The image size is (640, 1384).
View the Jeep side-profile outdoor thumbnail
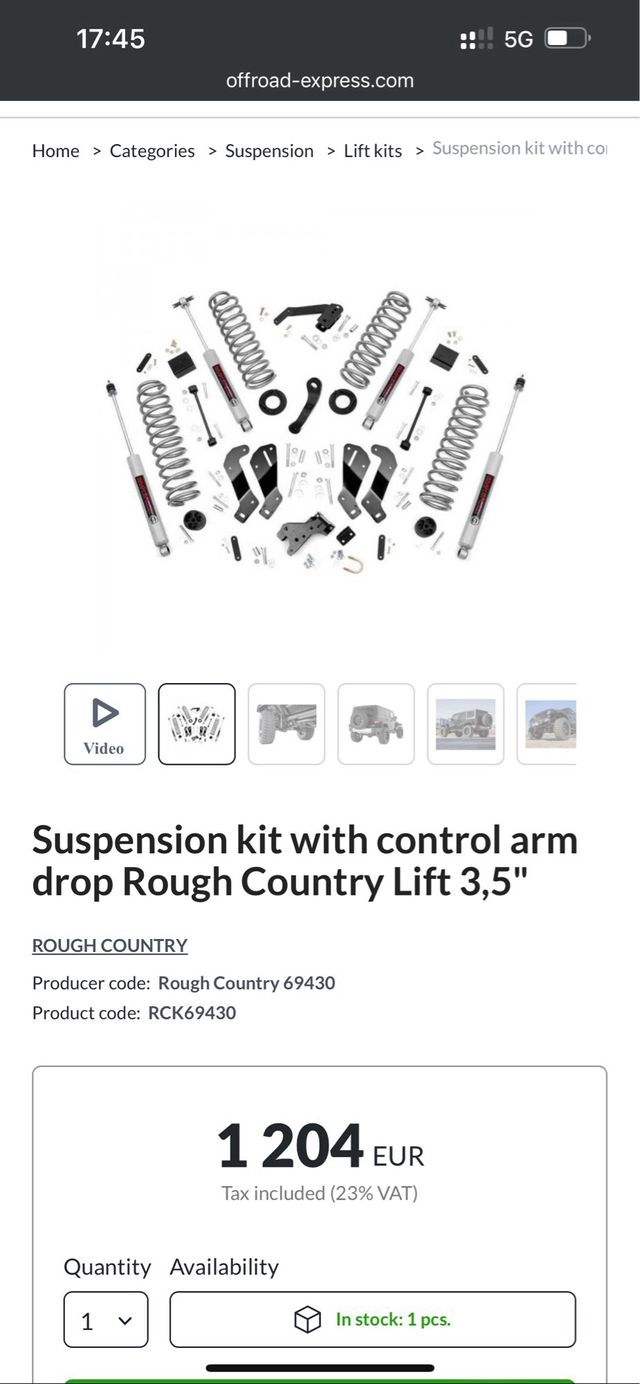pyautogui.click(x=466, y=724)
